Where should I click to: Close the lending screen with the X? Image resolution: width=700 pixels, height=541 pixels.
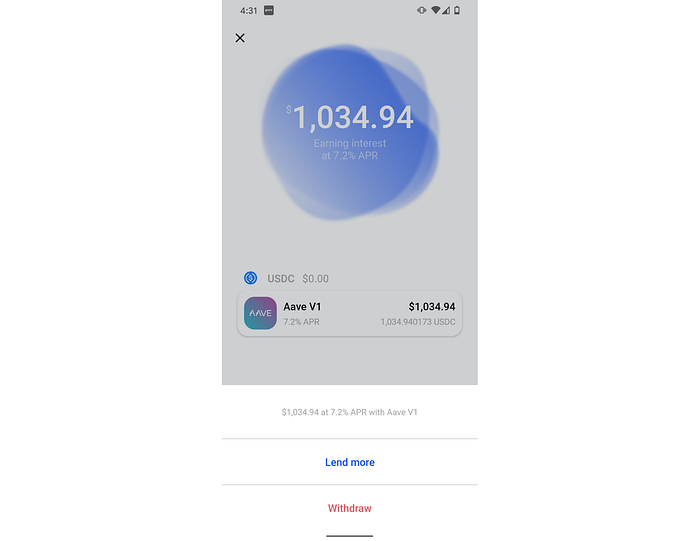pos(240,38)
